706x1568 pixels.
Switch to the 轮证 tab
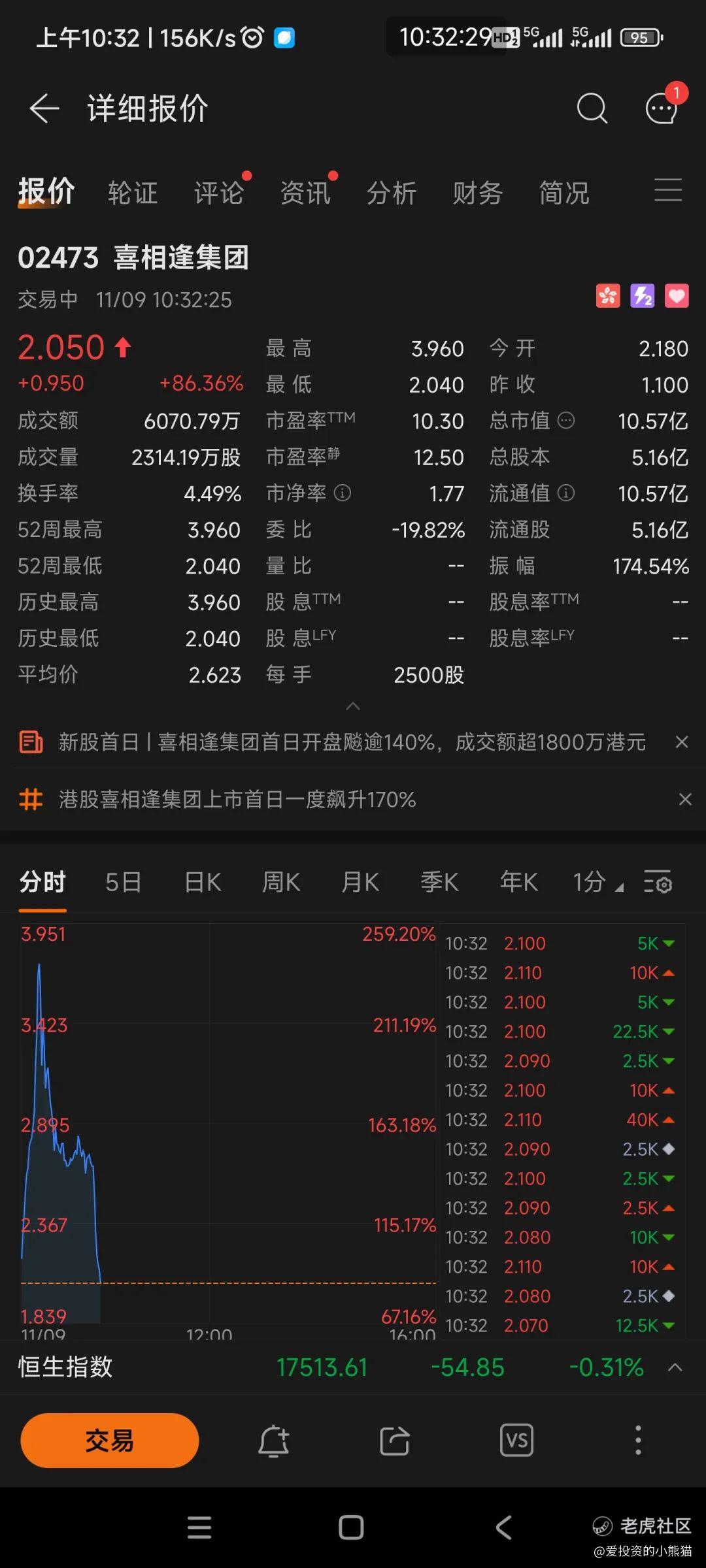tap(133, 193)
